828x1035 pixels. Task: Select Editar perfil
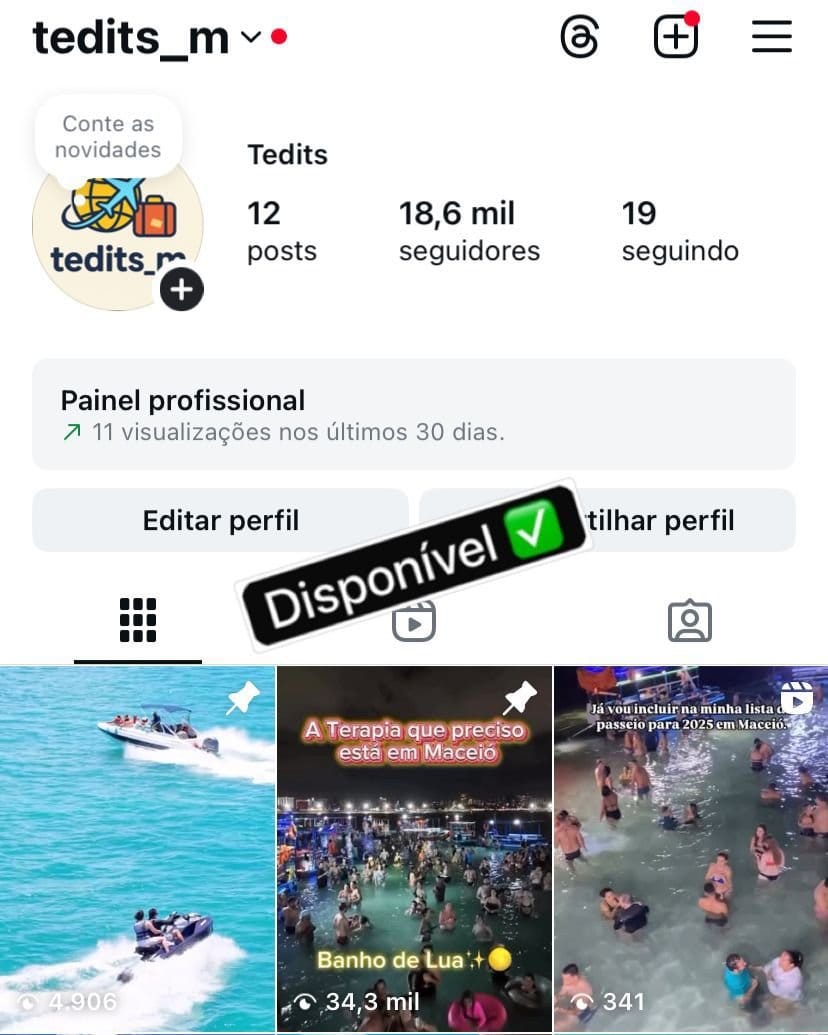220,520
